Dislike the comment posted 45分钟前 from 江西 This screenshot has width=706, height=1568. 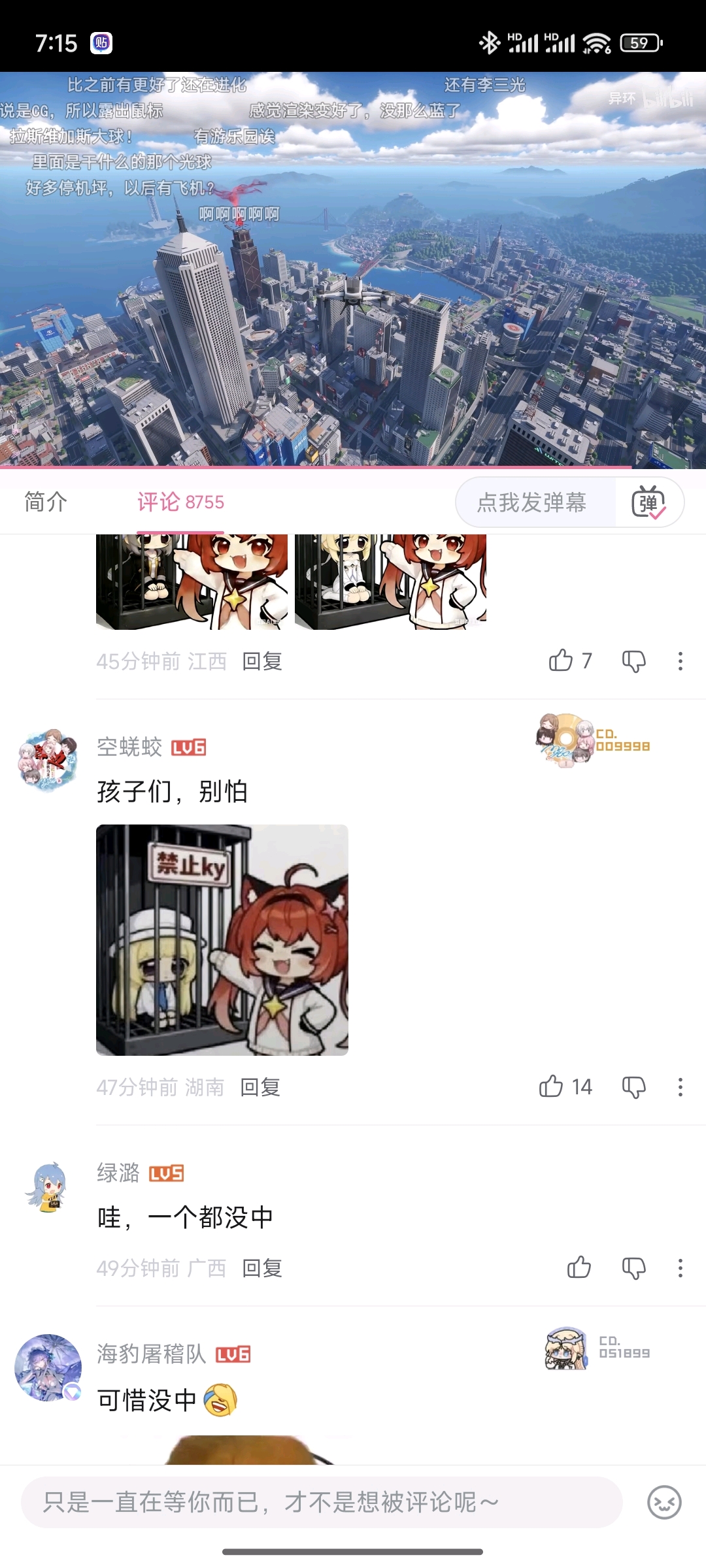coord(633,661)
